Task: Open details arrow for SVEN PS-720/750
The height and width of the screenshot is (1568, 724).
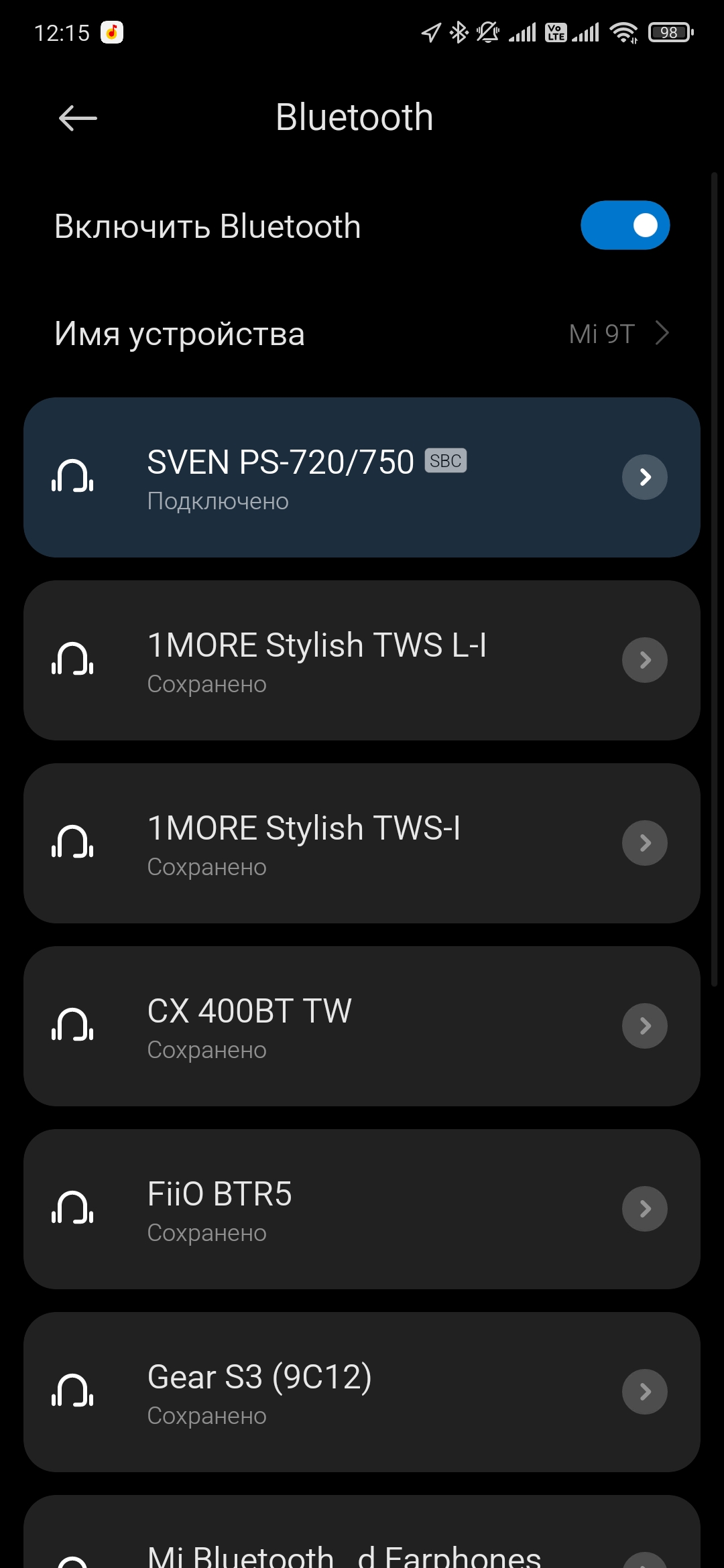Action: pos(644,477)
